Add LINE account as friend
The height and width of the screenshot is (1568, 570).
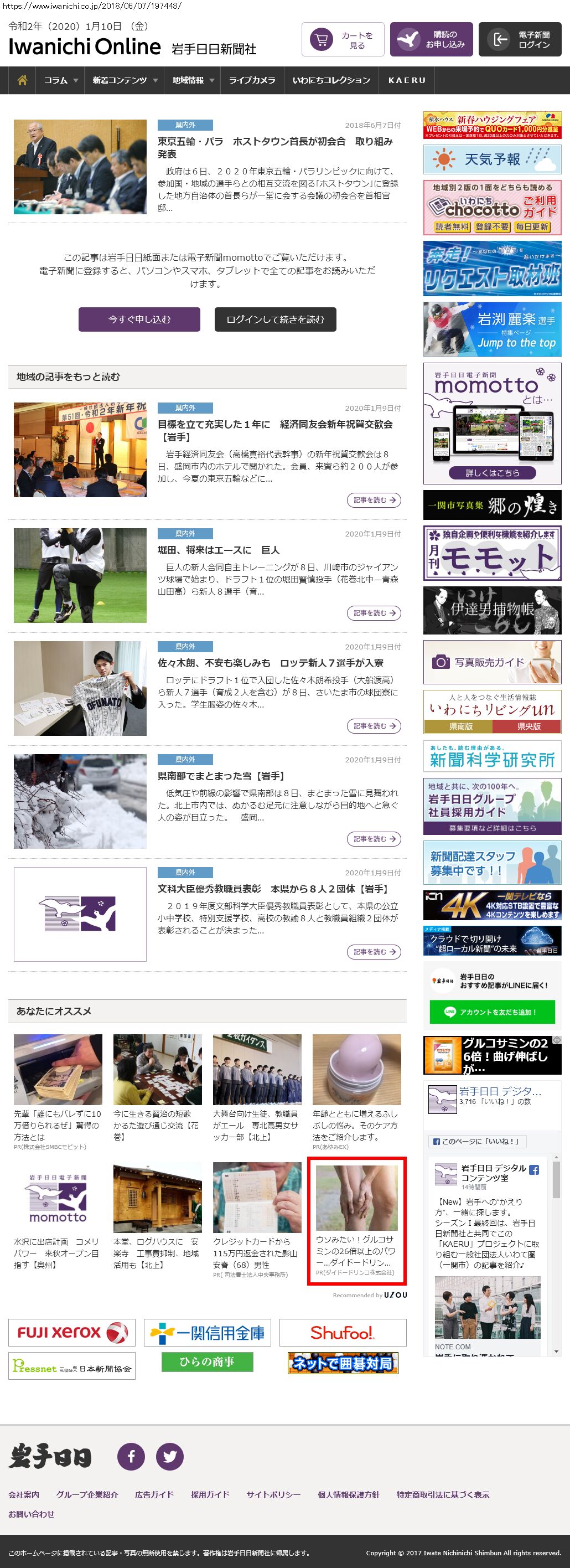pyautogui.click(x=492, y=1012)
